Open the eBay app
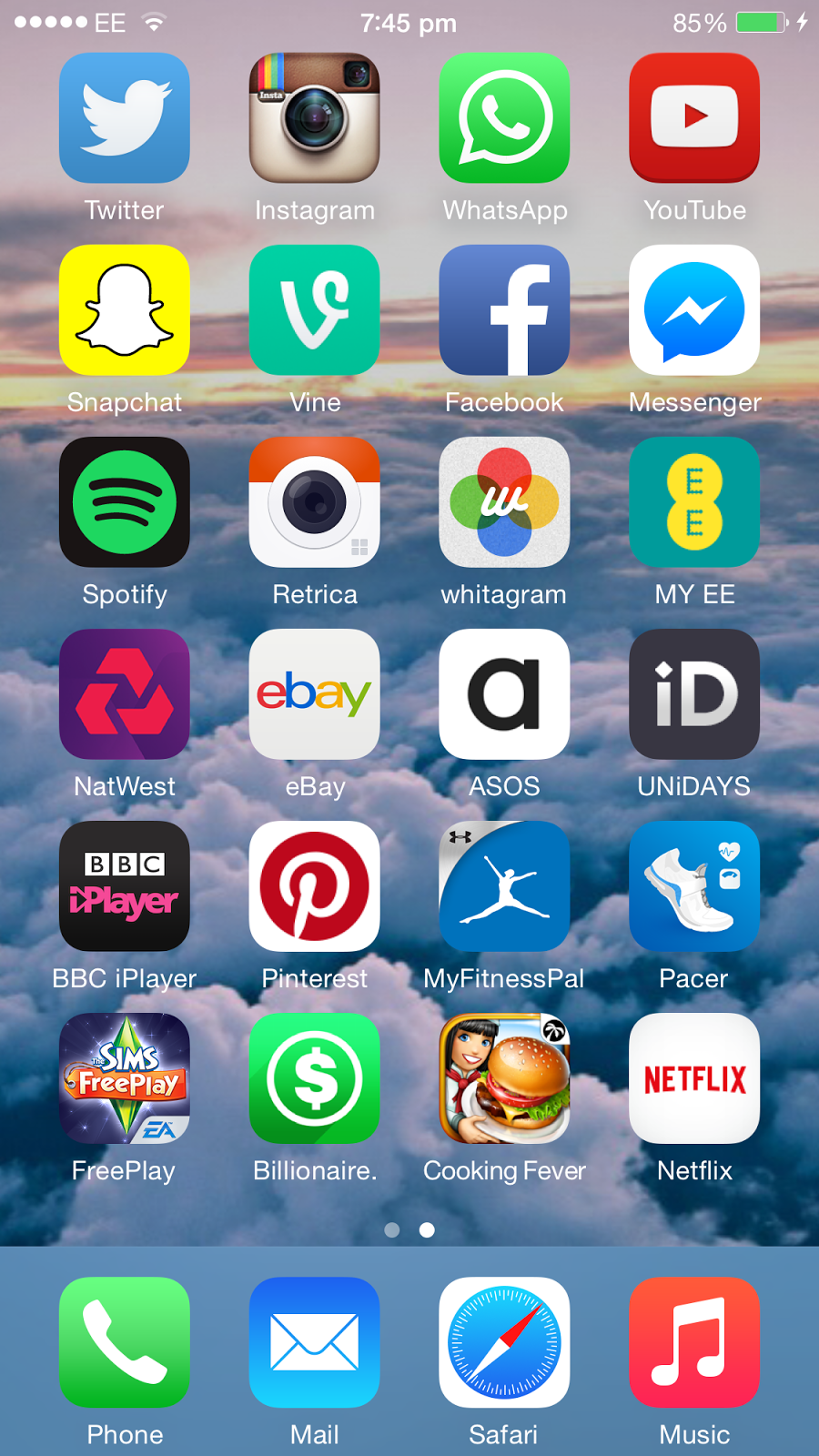The height and width of the screenshot is (1456, 819). point(315,694)
